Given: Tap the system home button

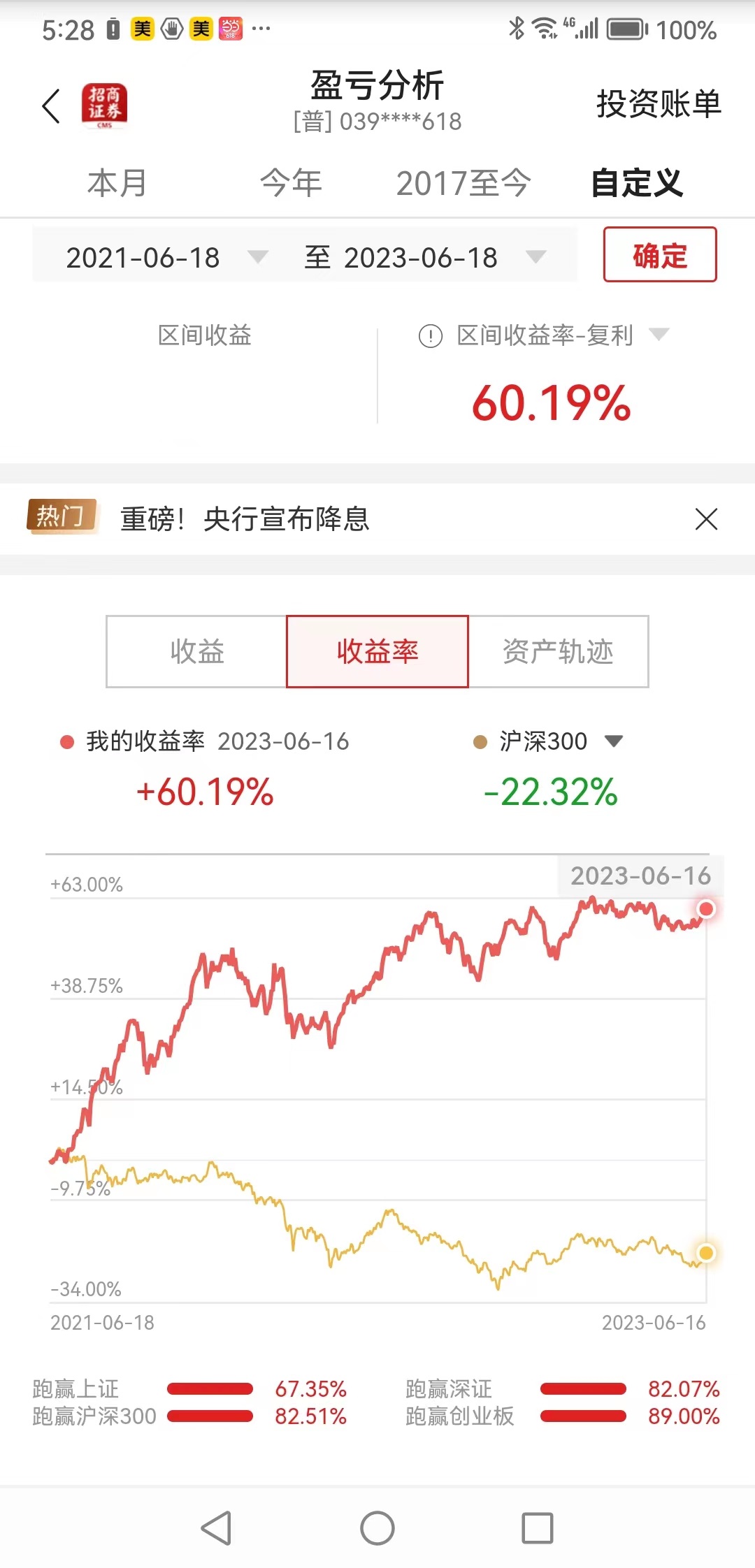Looking at the screenshot, I should (377, 1528).
